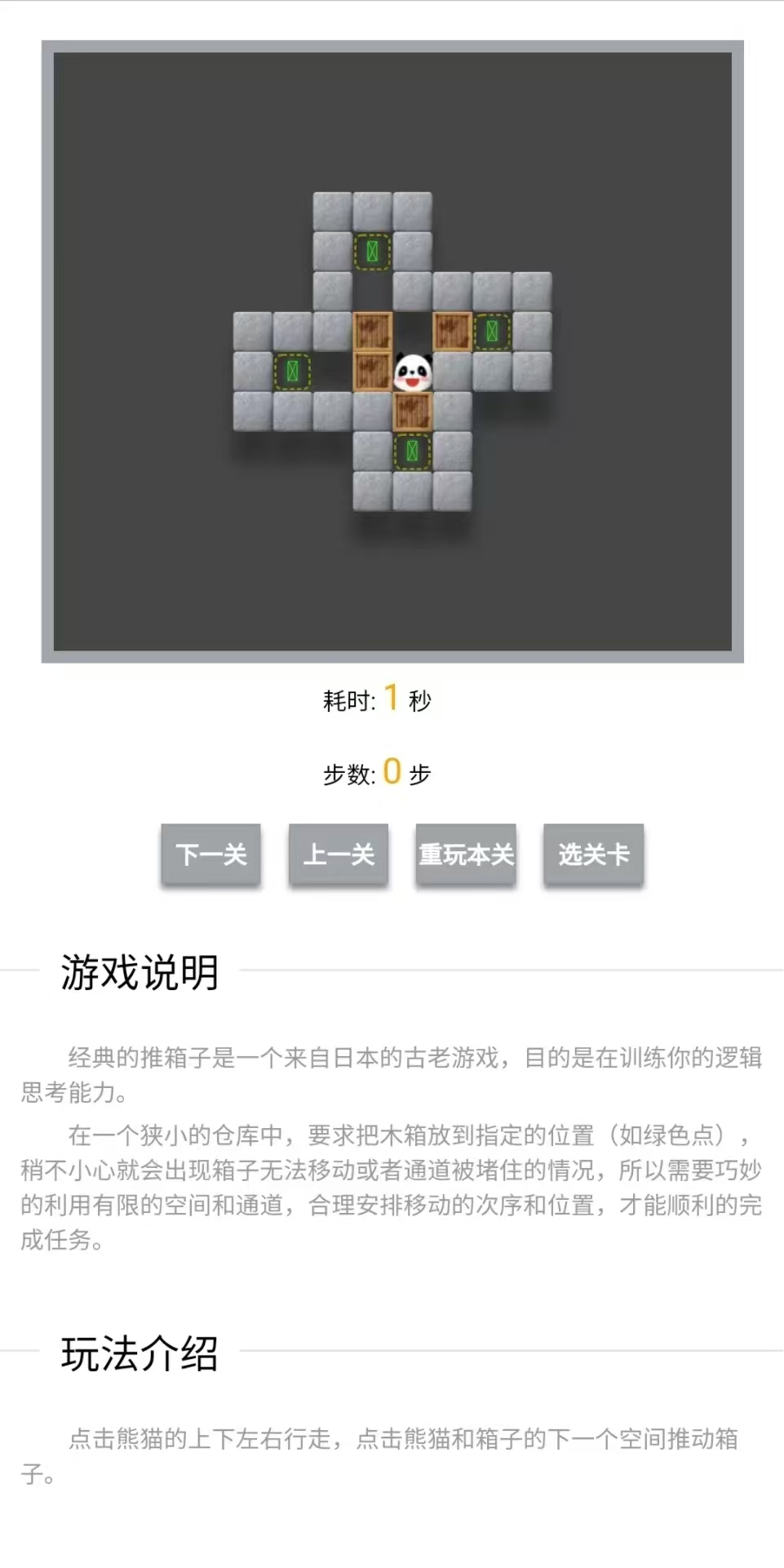The height and width of the screenshot is (1568, 784).
Task: Click the bottom-most stone tile on the board
Action: 411,489
